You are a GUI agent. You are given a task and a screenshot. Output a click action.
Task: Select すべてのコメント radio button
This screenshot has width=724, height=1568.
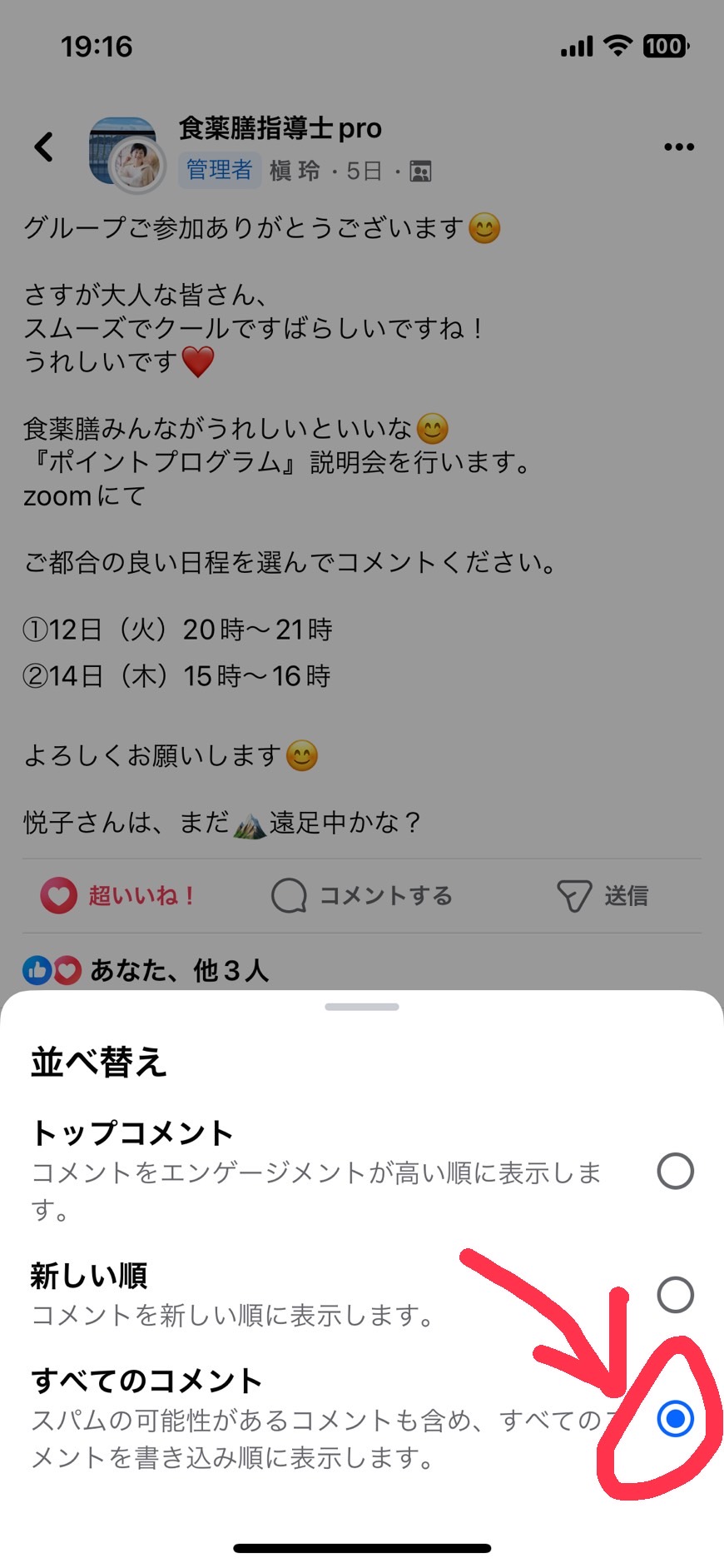(x=675, y=1418)
